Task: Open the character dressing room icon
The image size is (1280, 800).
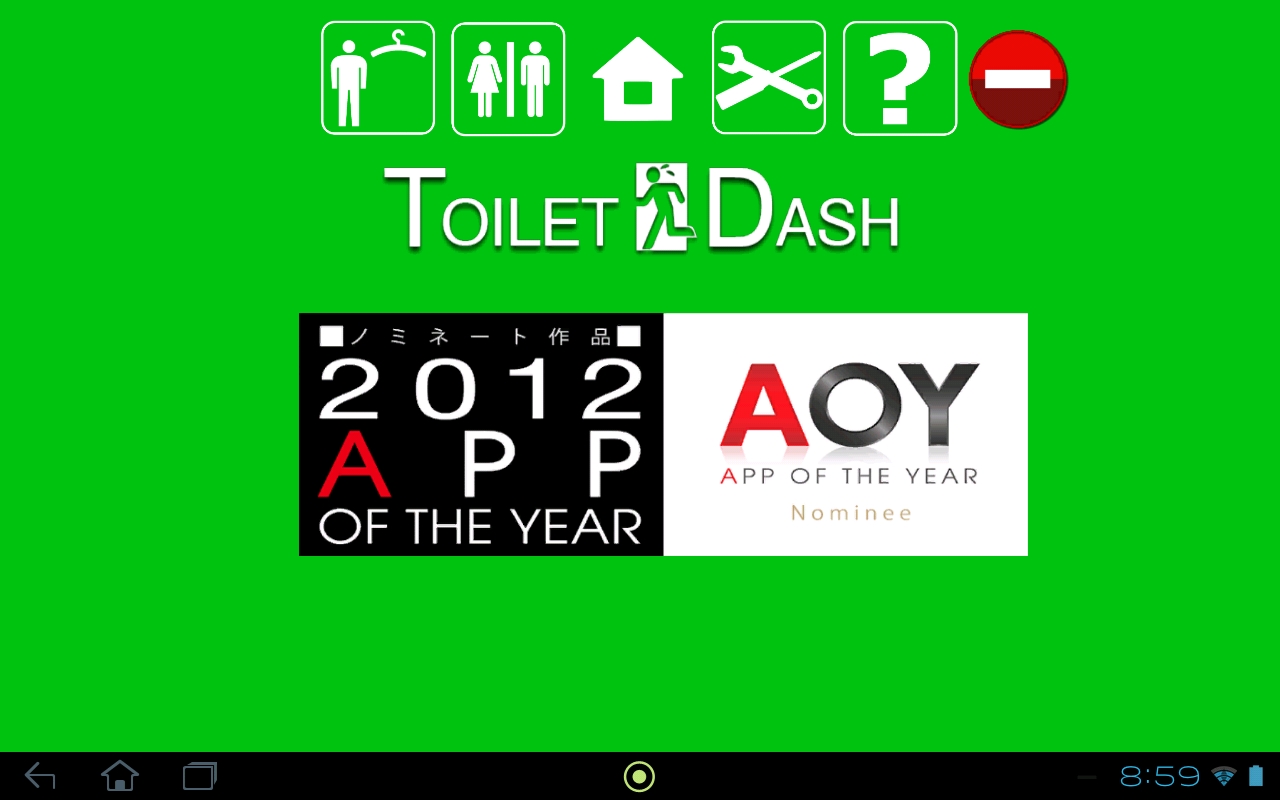Action: click(378, 78)
